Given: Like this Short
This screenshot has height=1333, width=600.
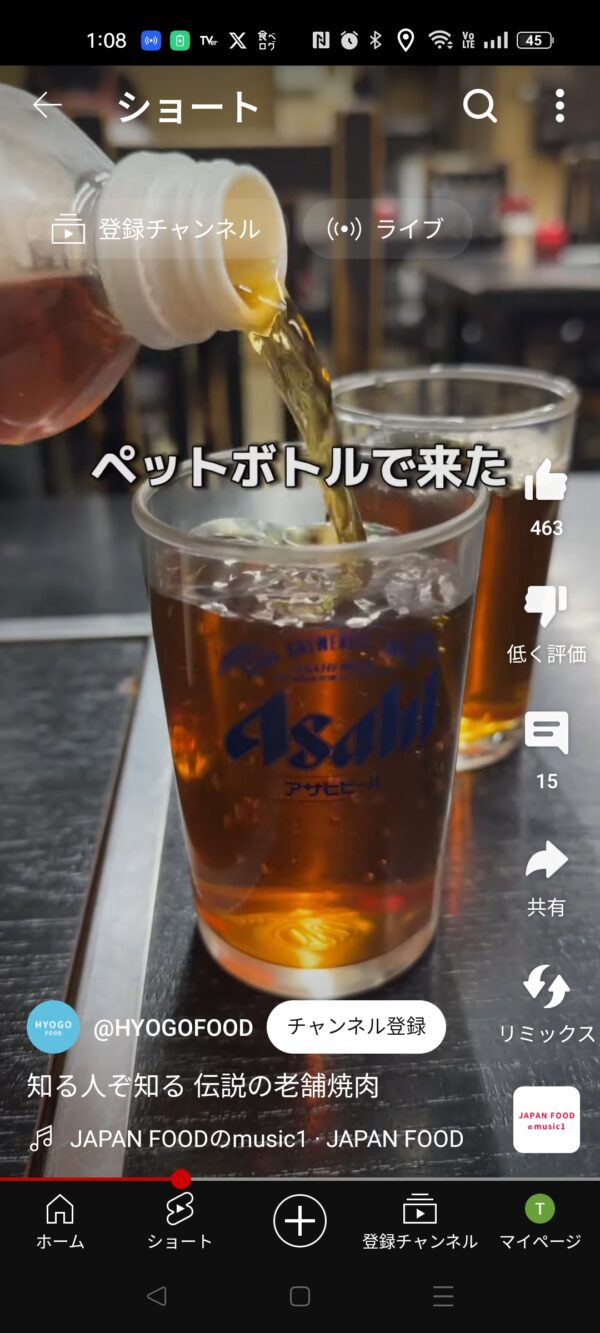Looking at the screenshot, I should 546,481.
